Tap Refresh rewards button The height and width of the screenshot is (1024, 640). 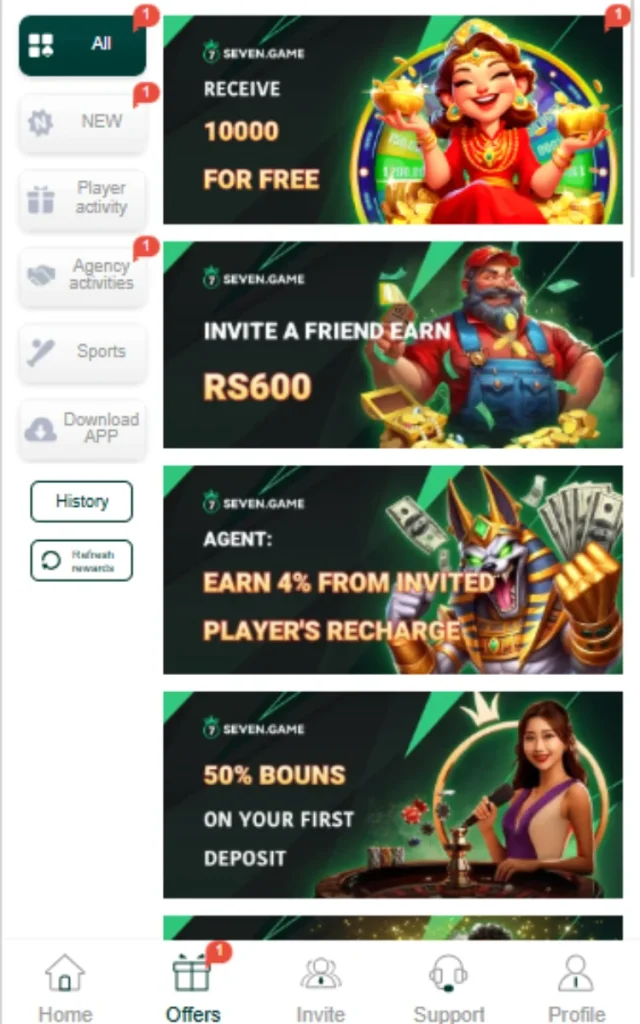pyautogui.click(x=81, y=561)
